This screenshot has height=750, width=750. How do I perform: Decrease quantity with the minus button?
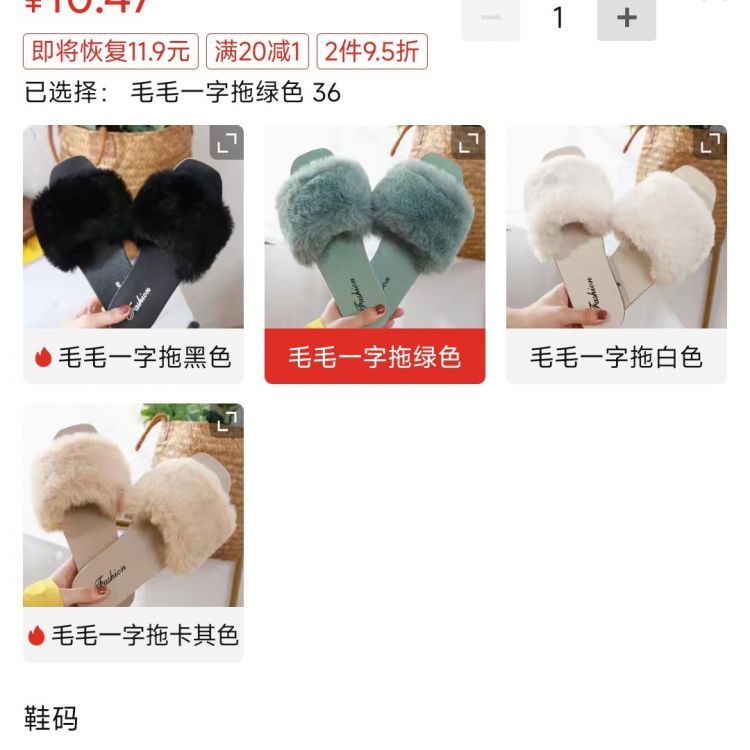point(490,18)
